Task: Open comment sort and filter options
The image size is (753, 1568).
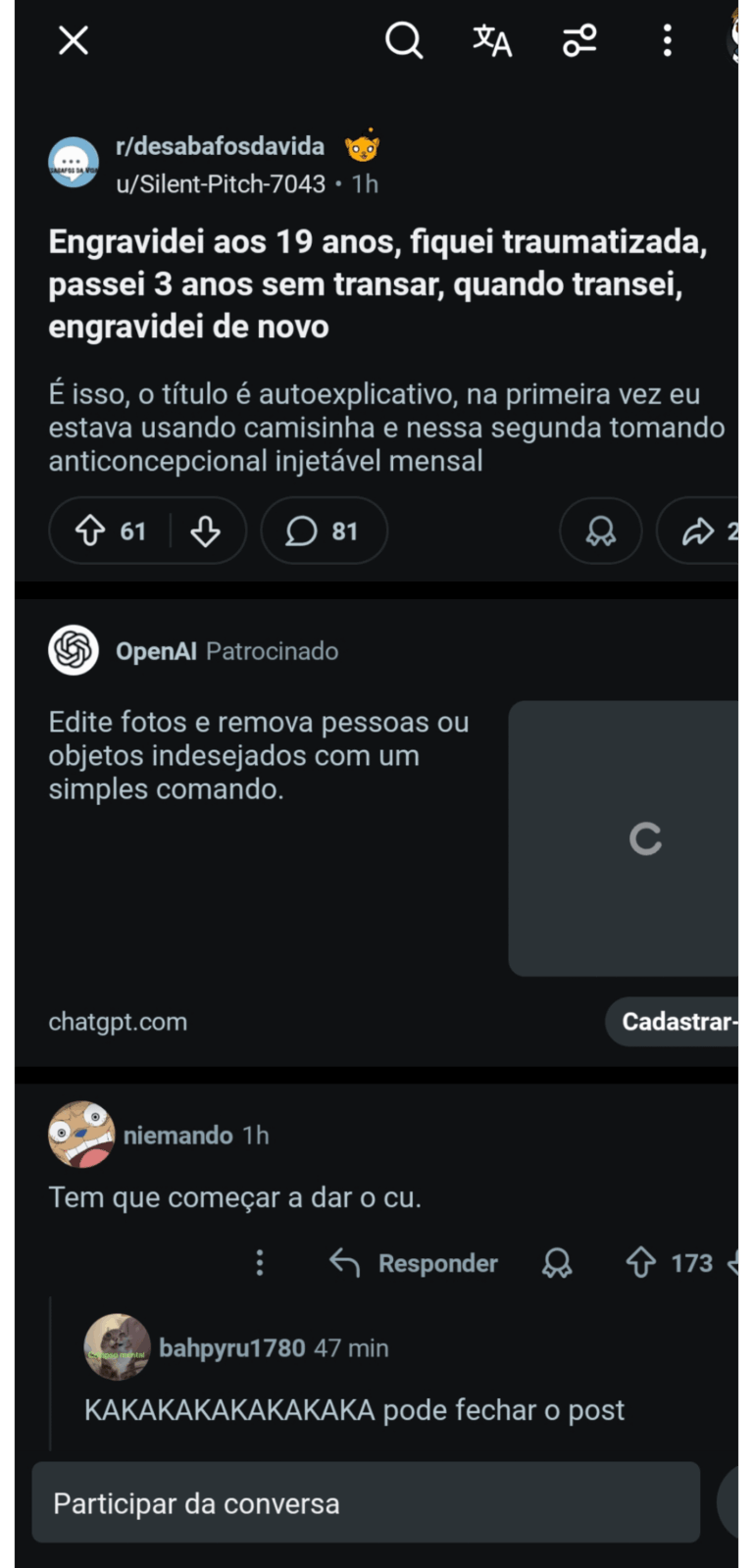Action: pos(579,41)
